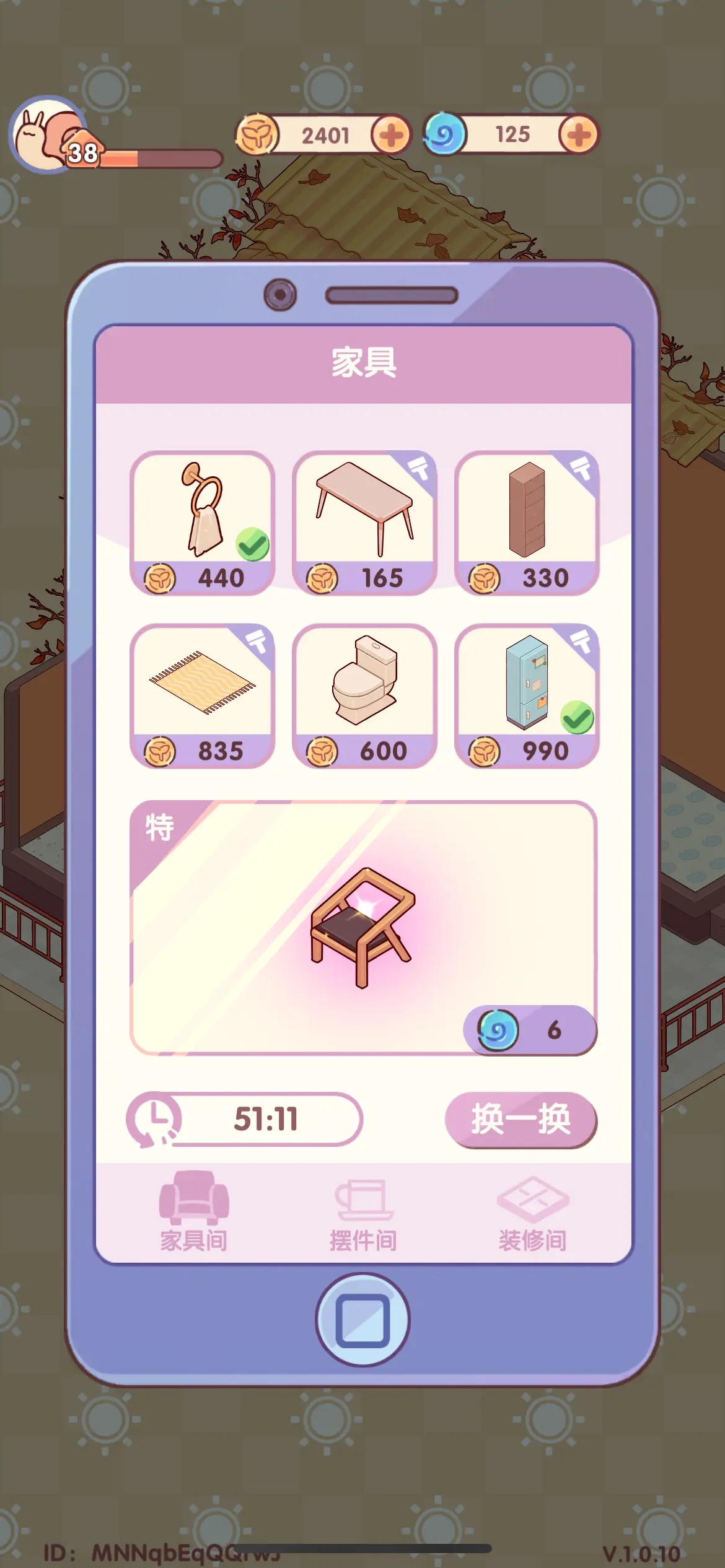Select the blue fridge costing 990
This screenshot has height=1568, width=725.
pyautogui.click(x=527, y=695)
